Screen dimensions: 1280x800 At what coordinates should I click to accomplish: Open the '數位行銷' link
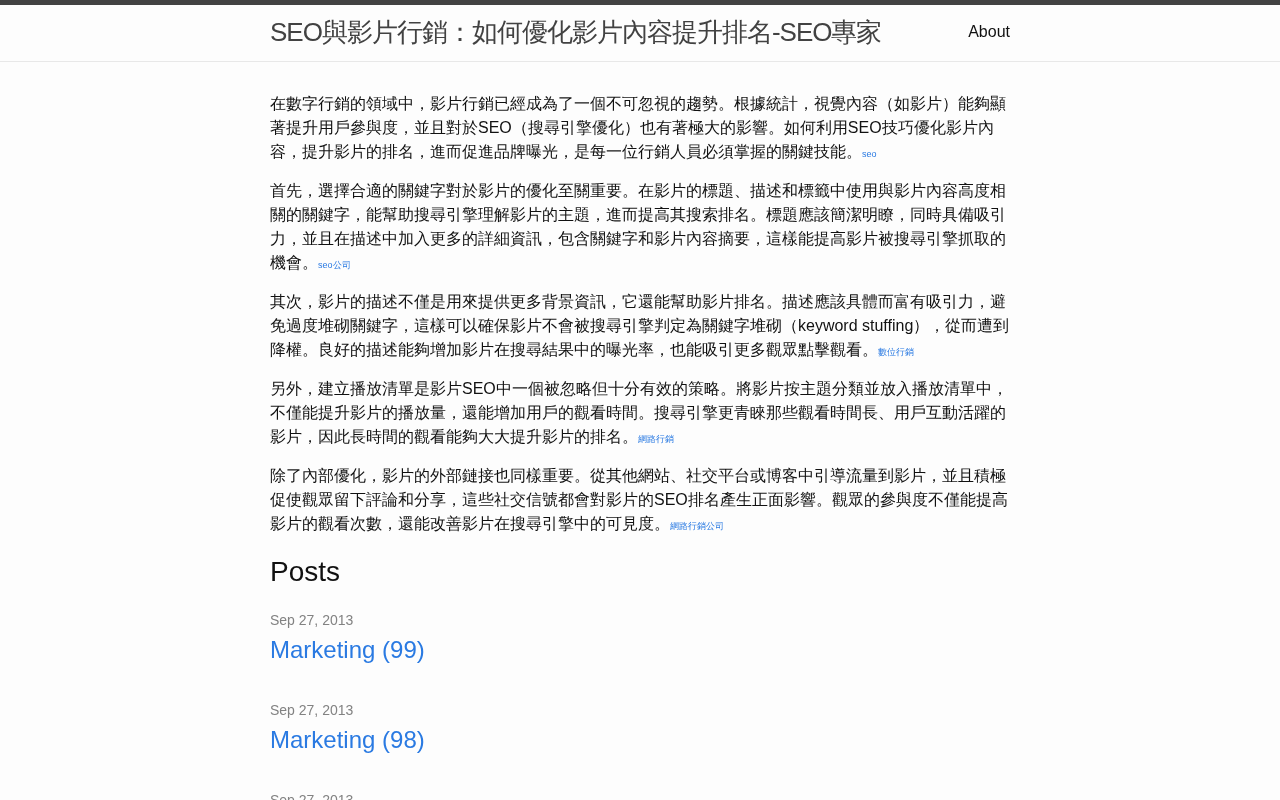[x=896, y=352]
